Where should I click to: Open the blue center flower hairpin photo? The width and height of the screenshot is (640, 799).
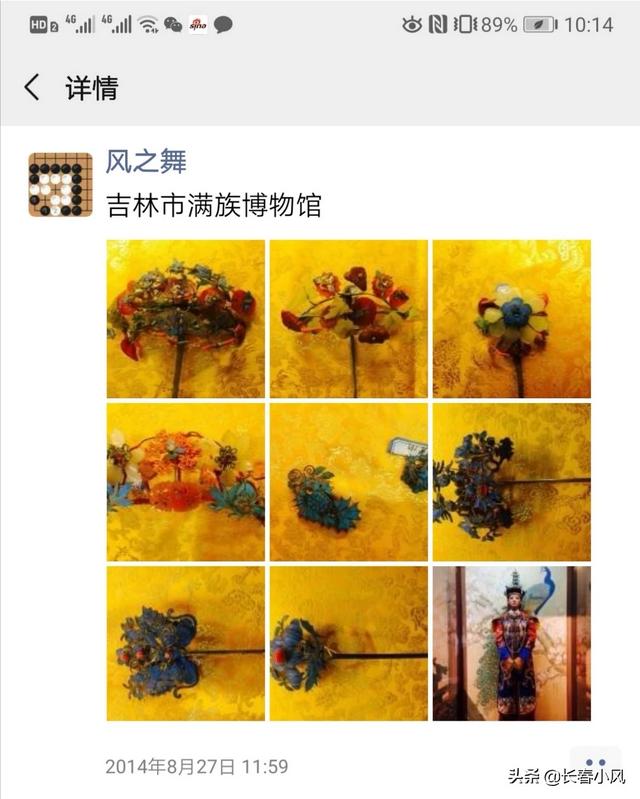(x=512, y=319)
